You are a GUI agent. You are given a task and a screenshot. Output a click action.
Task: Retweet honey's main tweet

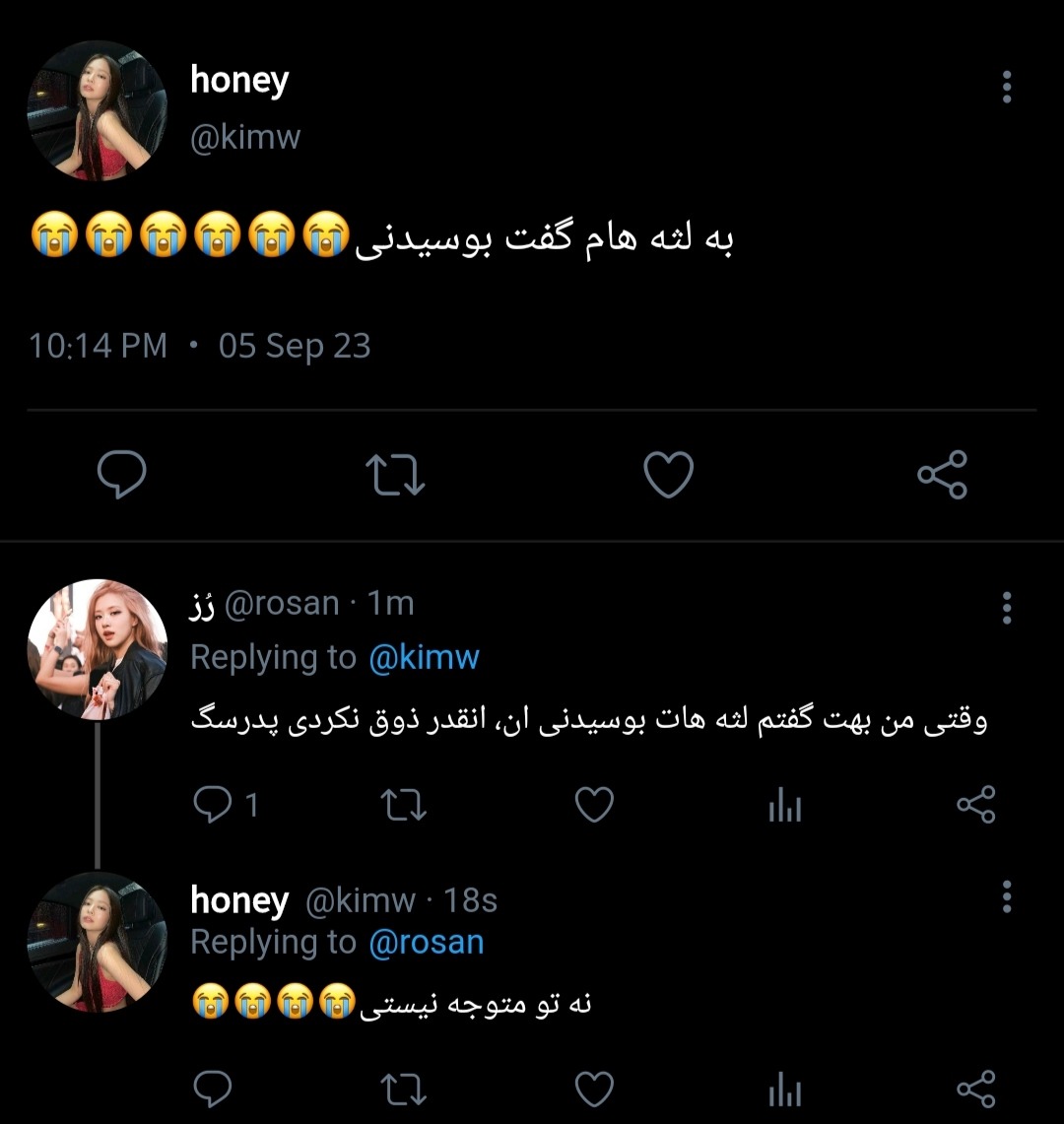(x=395, y=476)
